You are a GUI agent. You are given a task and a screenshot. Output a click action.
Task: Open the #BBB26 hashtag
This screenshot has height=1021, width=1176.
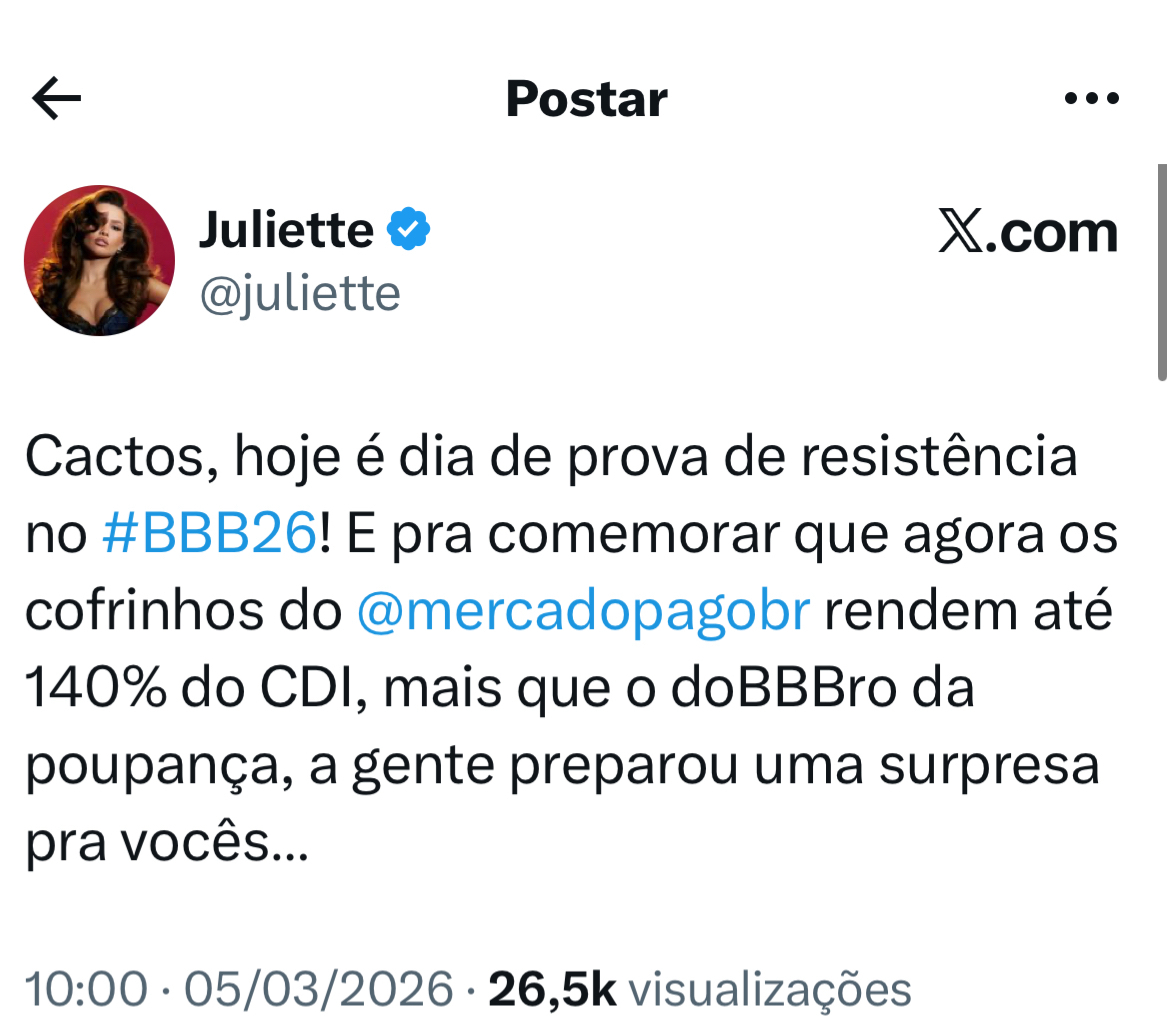pyautogui.click(x=209, y=536)
